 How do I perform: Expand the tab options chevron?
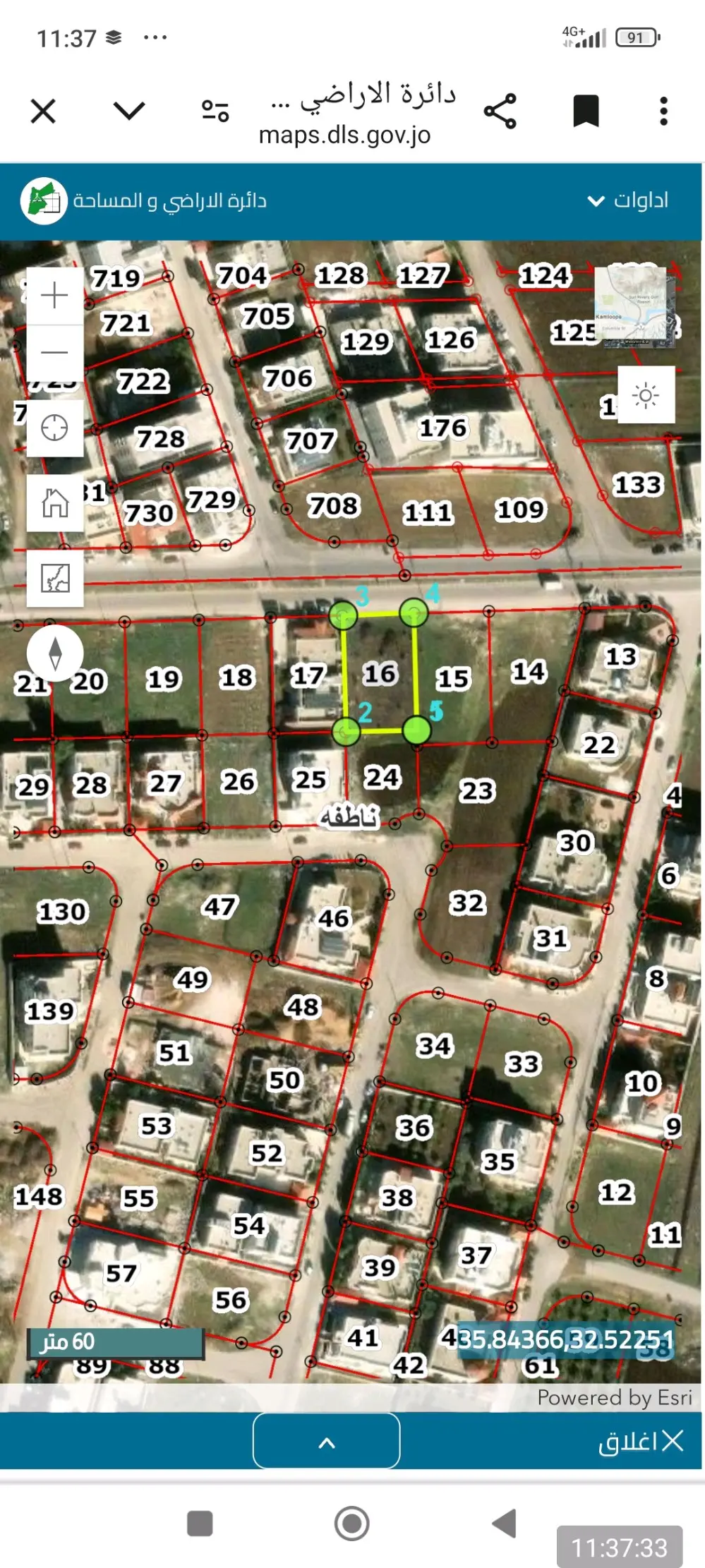[x=129, y=111]
